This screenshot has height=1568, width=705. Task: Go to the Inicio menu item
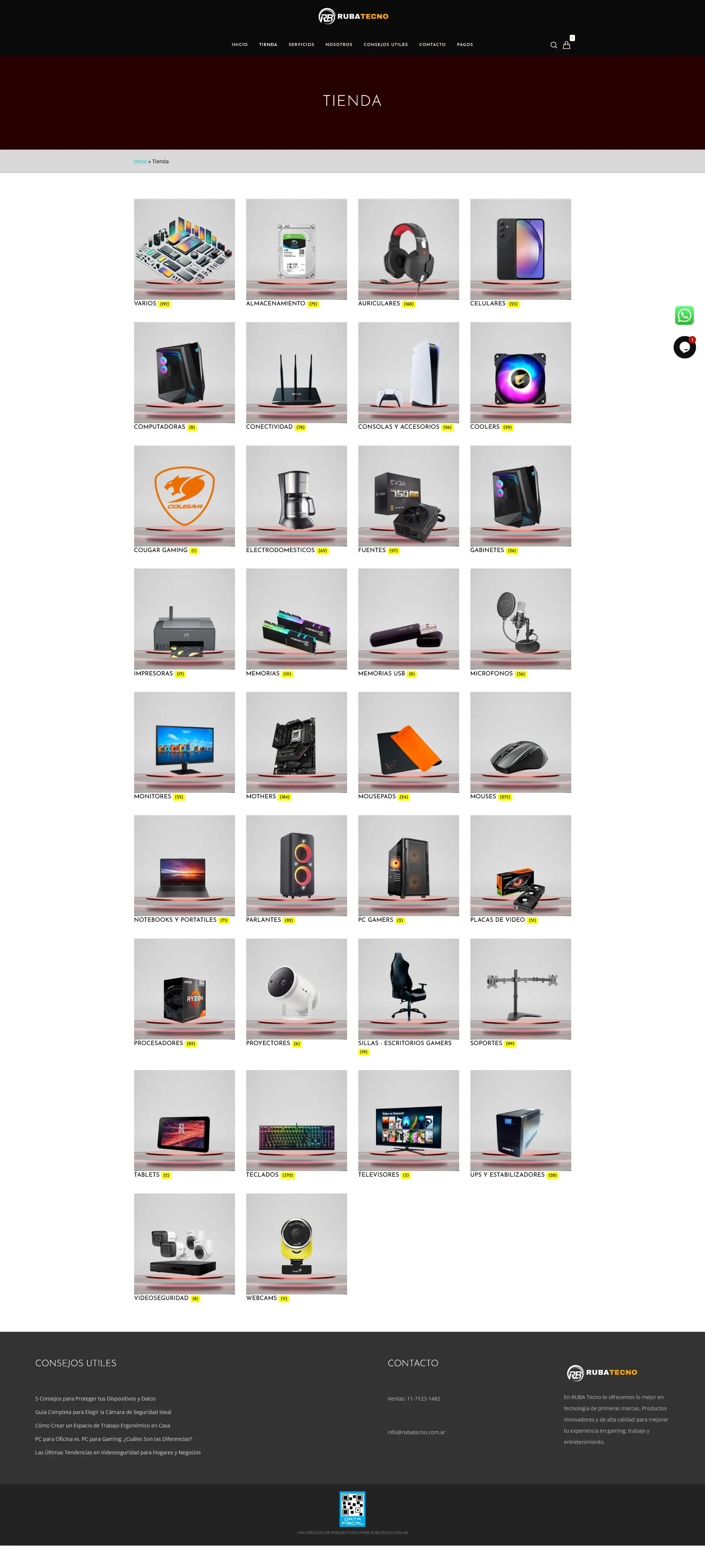[239, 44]
